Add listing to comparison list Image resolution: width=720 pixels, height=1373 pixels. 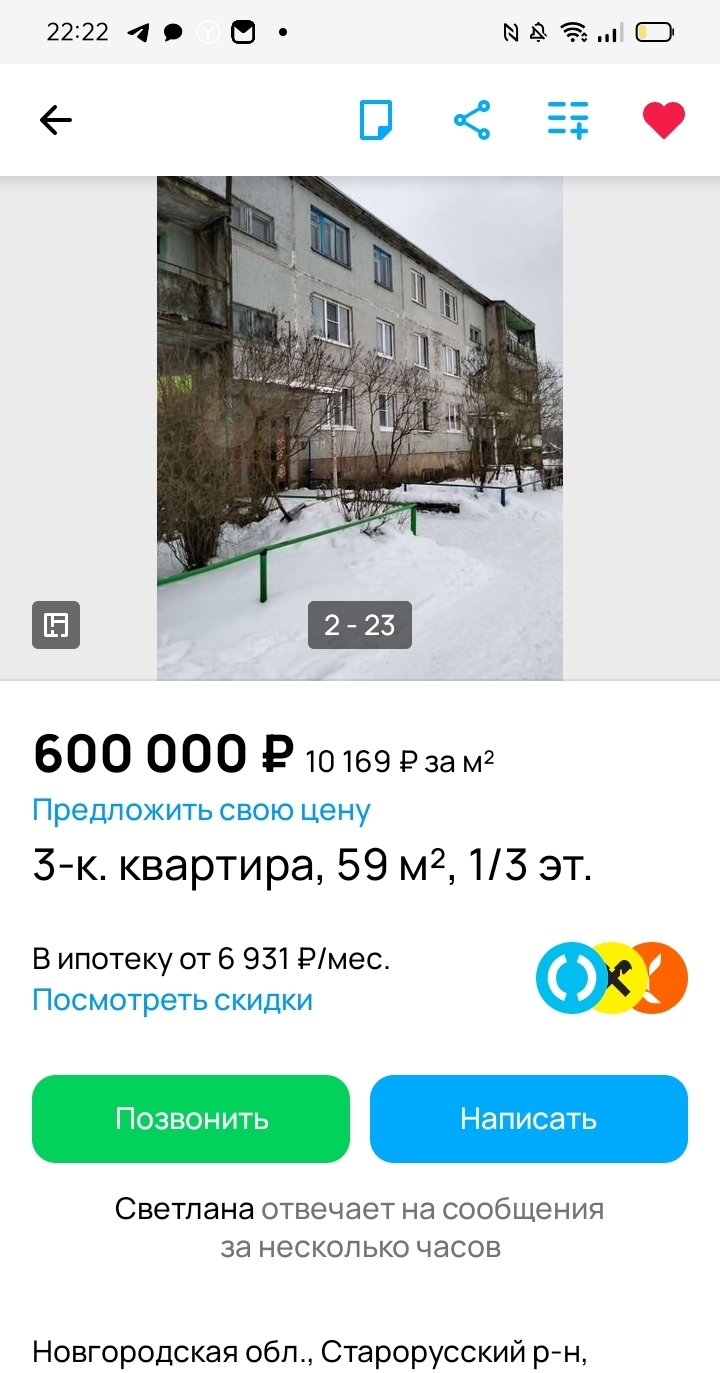(568, 121)
